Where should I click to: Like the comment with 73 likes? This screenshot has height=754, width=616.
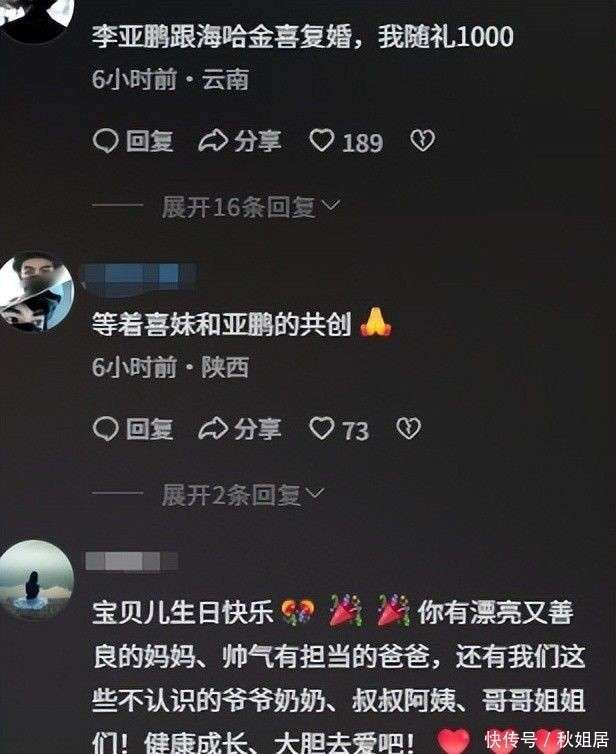click(x=322, y=429)
